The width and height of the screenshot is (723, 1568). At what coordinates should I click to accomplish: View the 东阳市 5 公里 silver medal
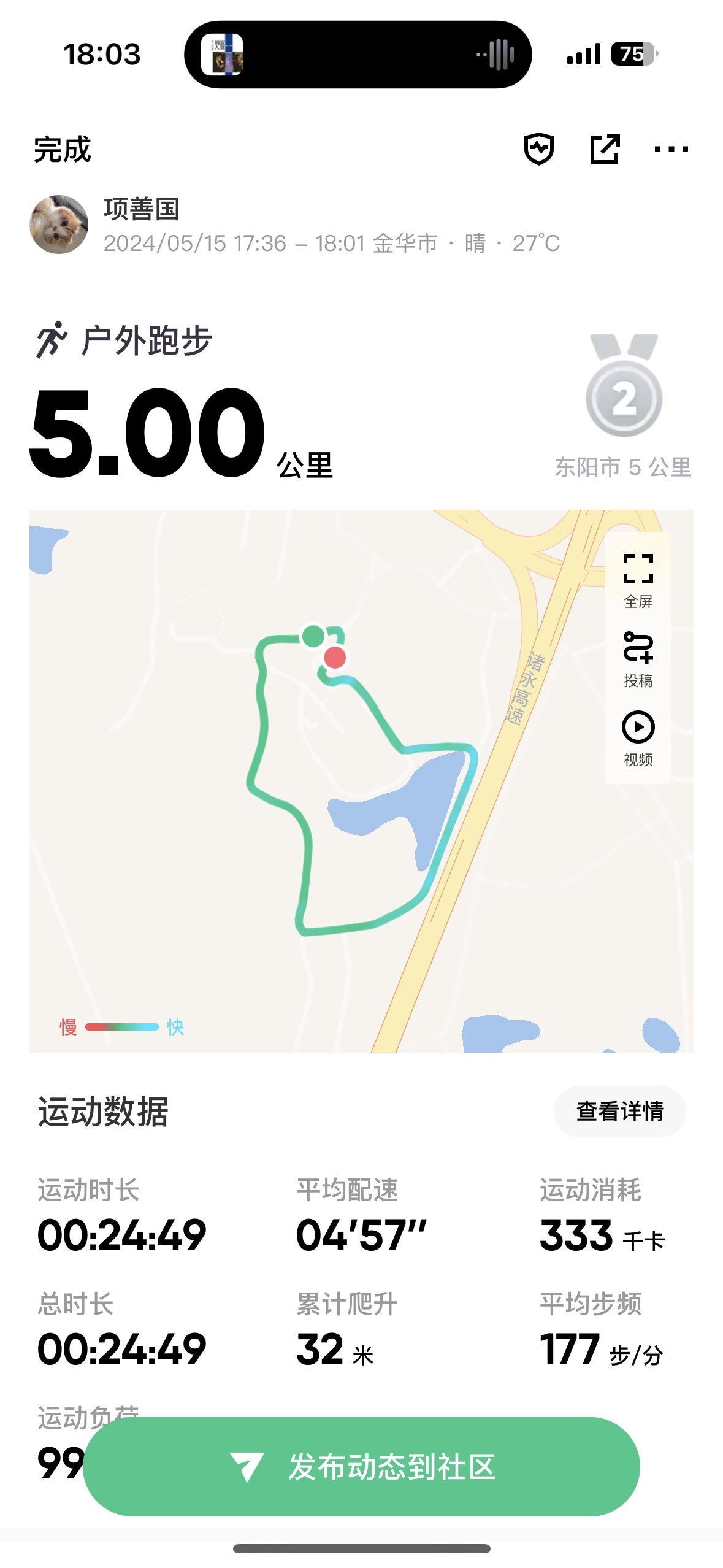(624, 386)
